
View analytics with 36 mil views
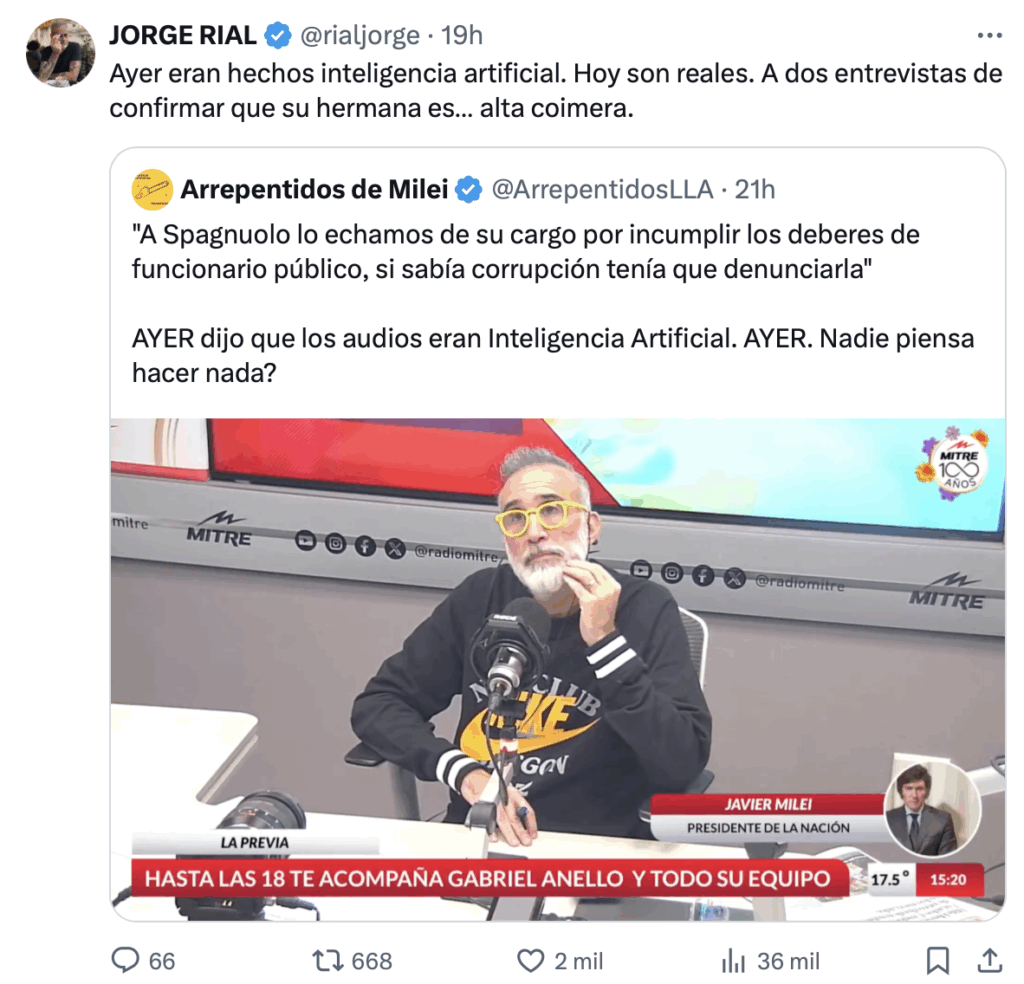point(735,961)
